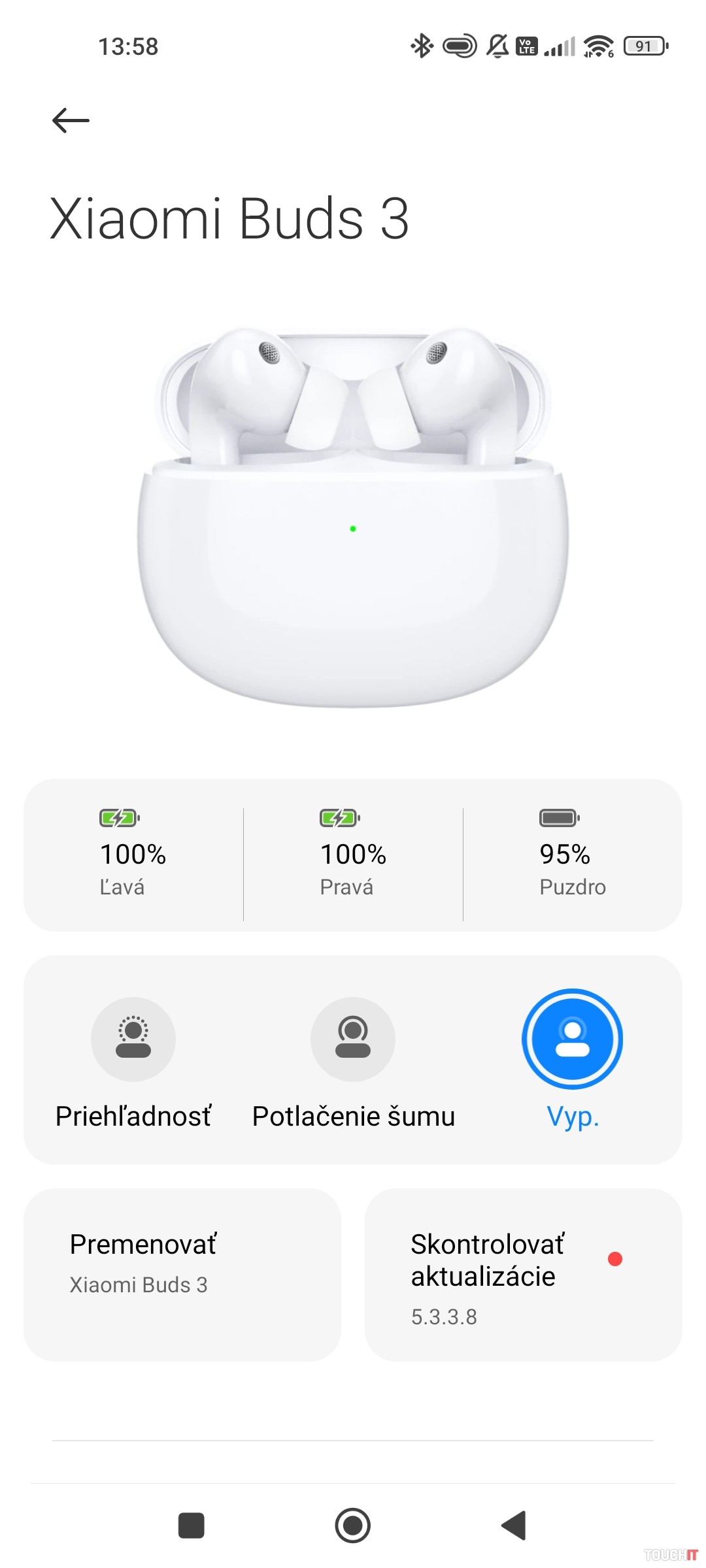Open recent apps from navigation bar

click(191, 1526)
